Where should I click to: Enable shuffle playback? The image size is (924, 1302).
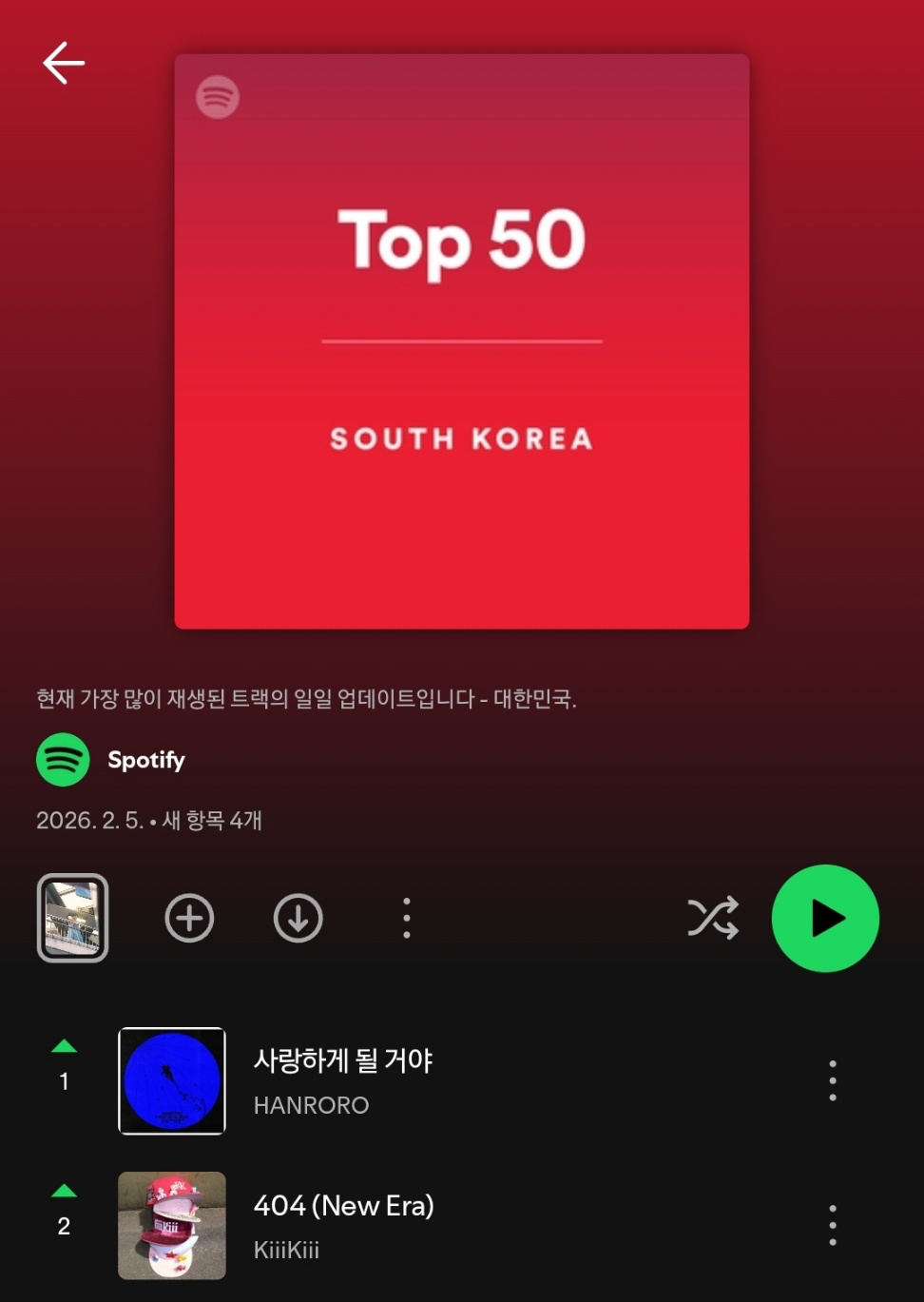click(712, 918)
